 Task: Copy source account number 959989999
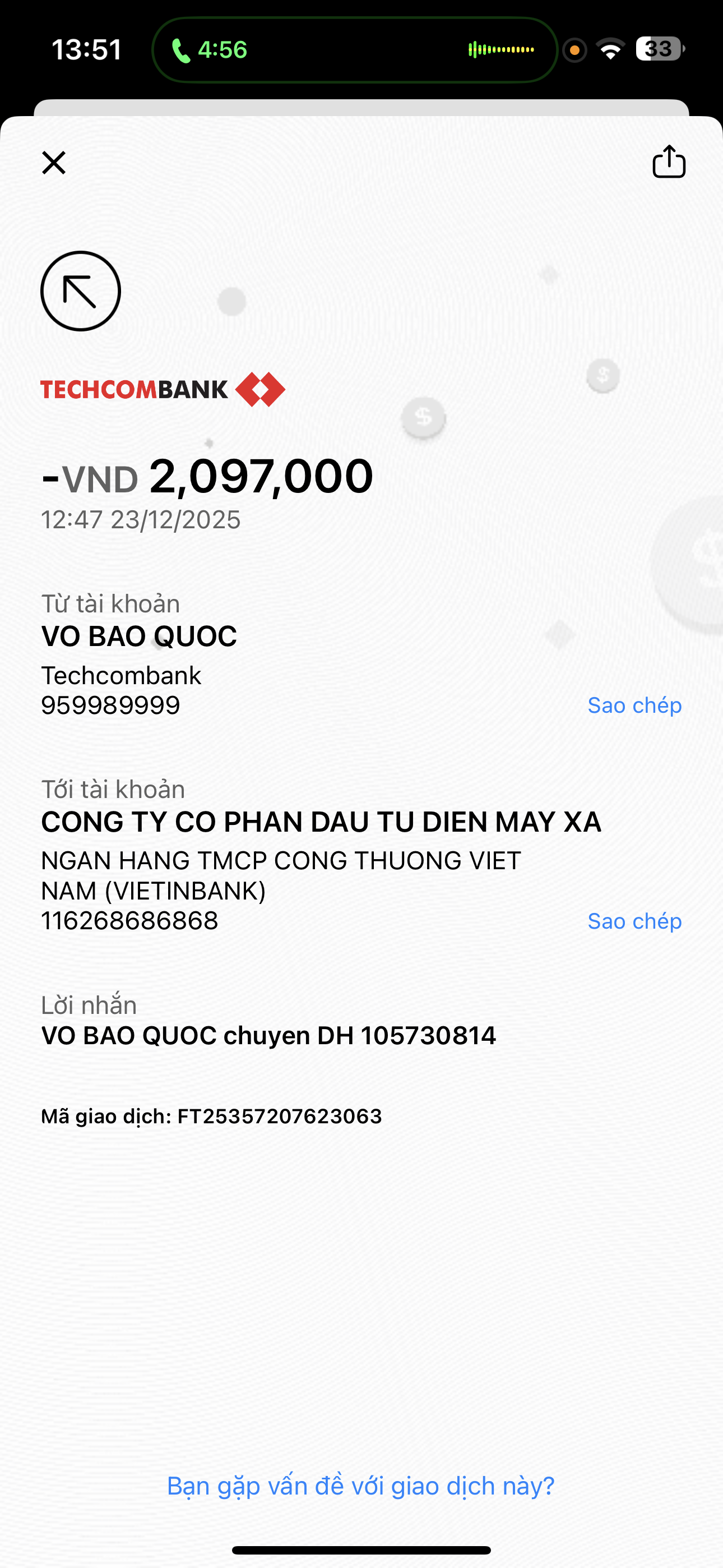point(634,705)
